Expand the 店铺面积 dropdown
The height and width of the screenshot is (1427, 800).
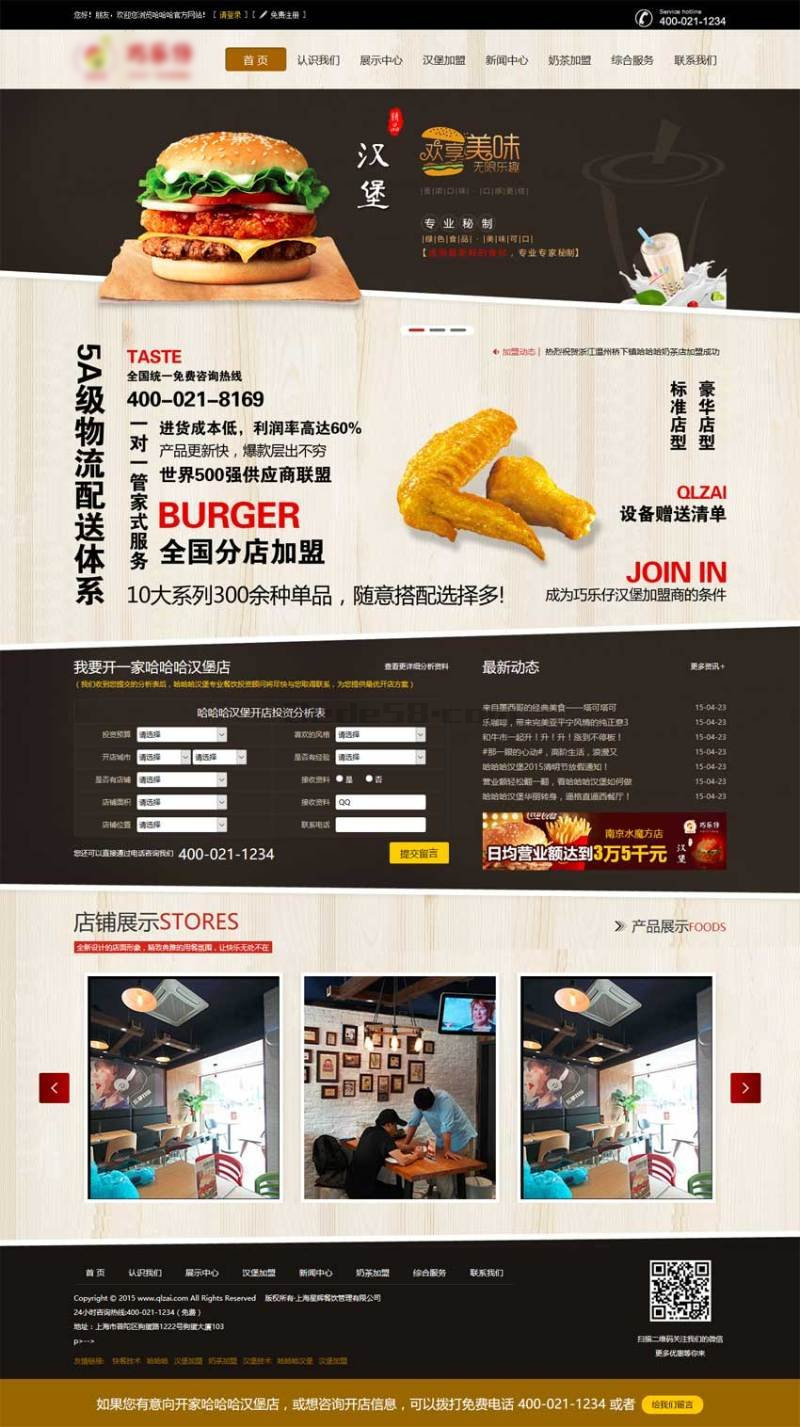coord(182,802)
